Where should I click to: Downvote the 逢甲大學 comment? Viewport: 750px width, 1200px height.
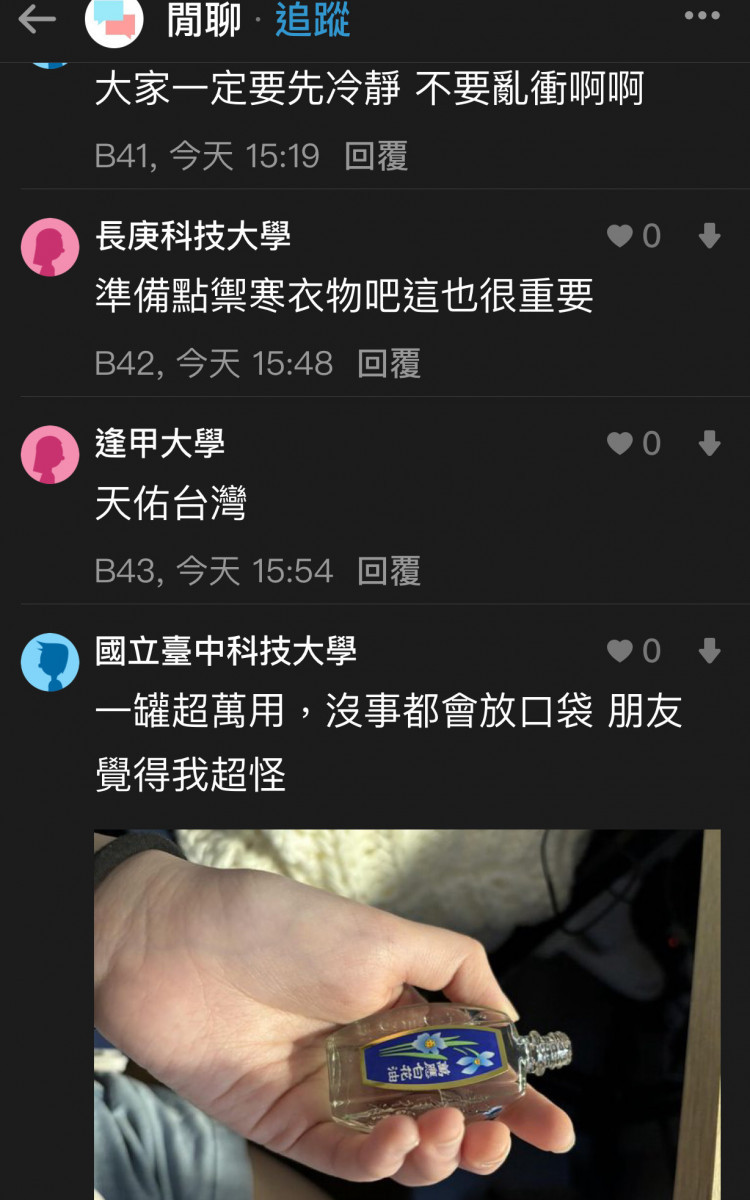(709, 443)
